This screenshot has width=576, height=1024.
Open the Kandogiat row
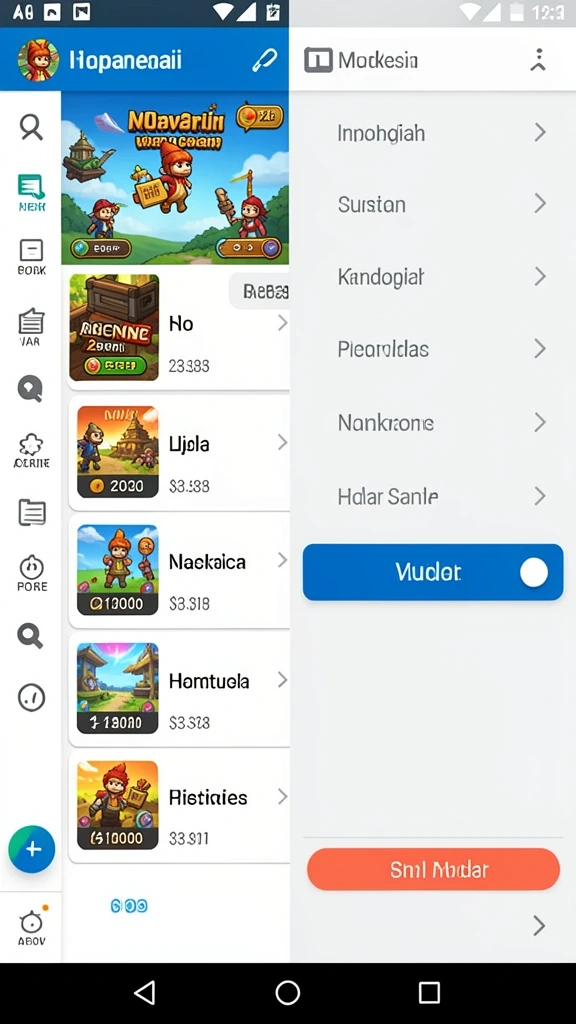pos(432,277)
